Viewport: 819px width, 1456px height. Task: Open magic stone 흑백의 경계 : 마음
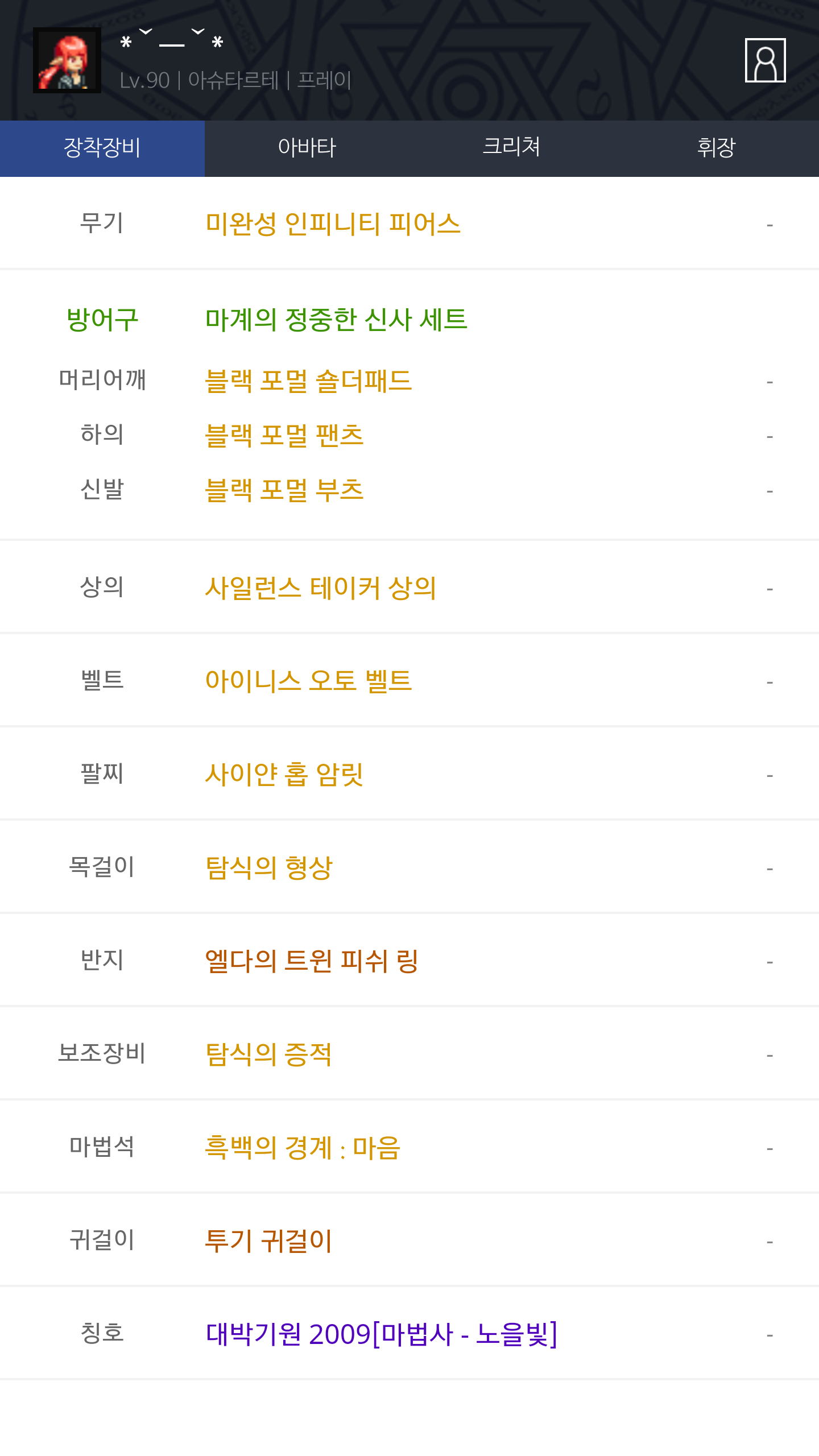303,1147
